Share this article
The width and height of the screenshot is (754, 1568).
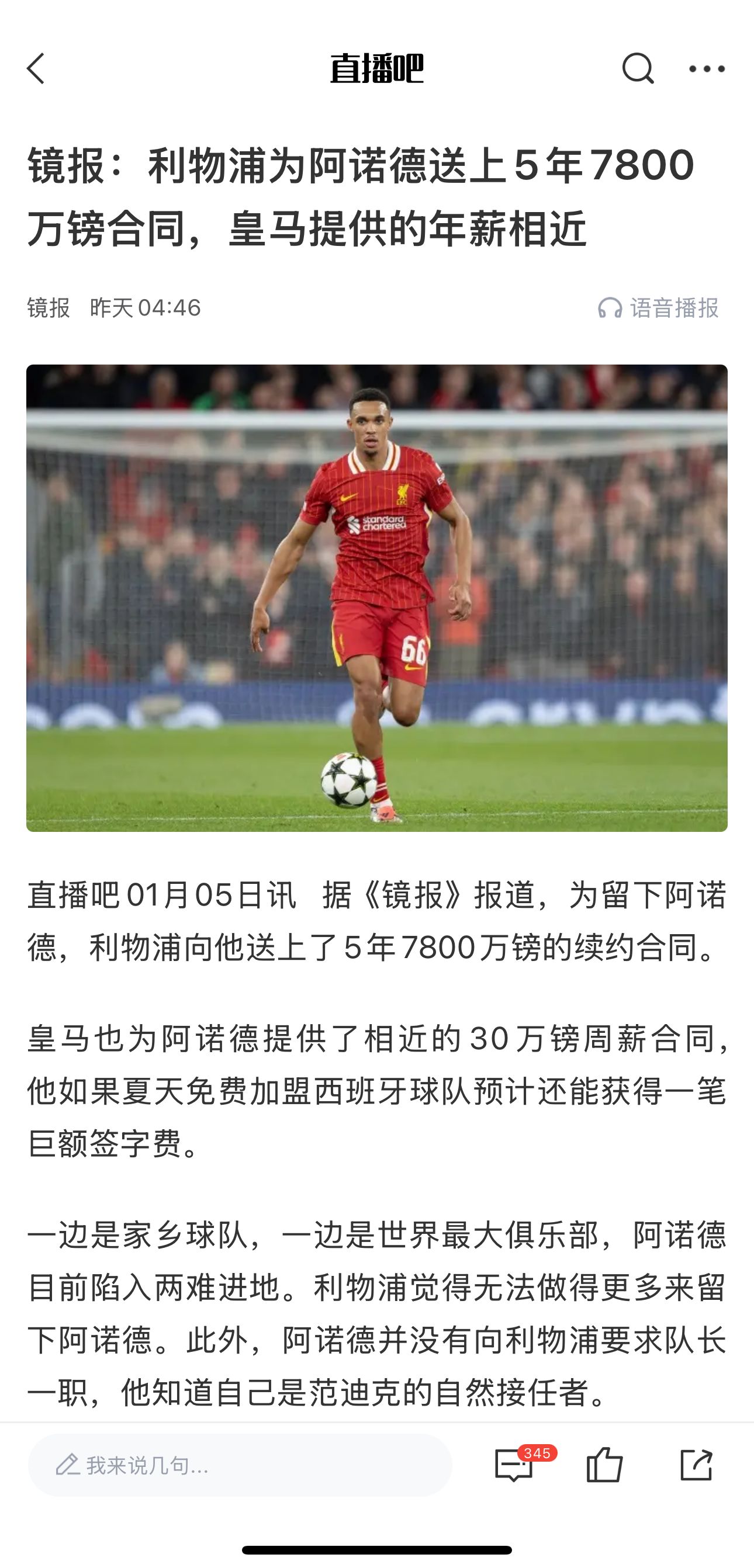(696, 1465)
